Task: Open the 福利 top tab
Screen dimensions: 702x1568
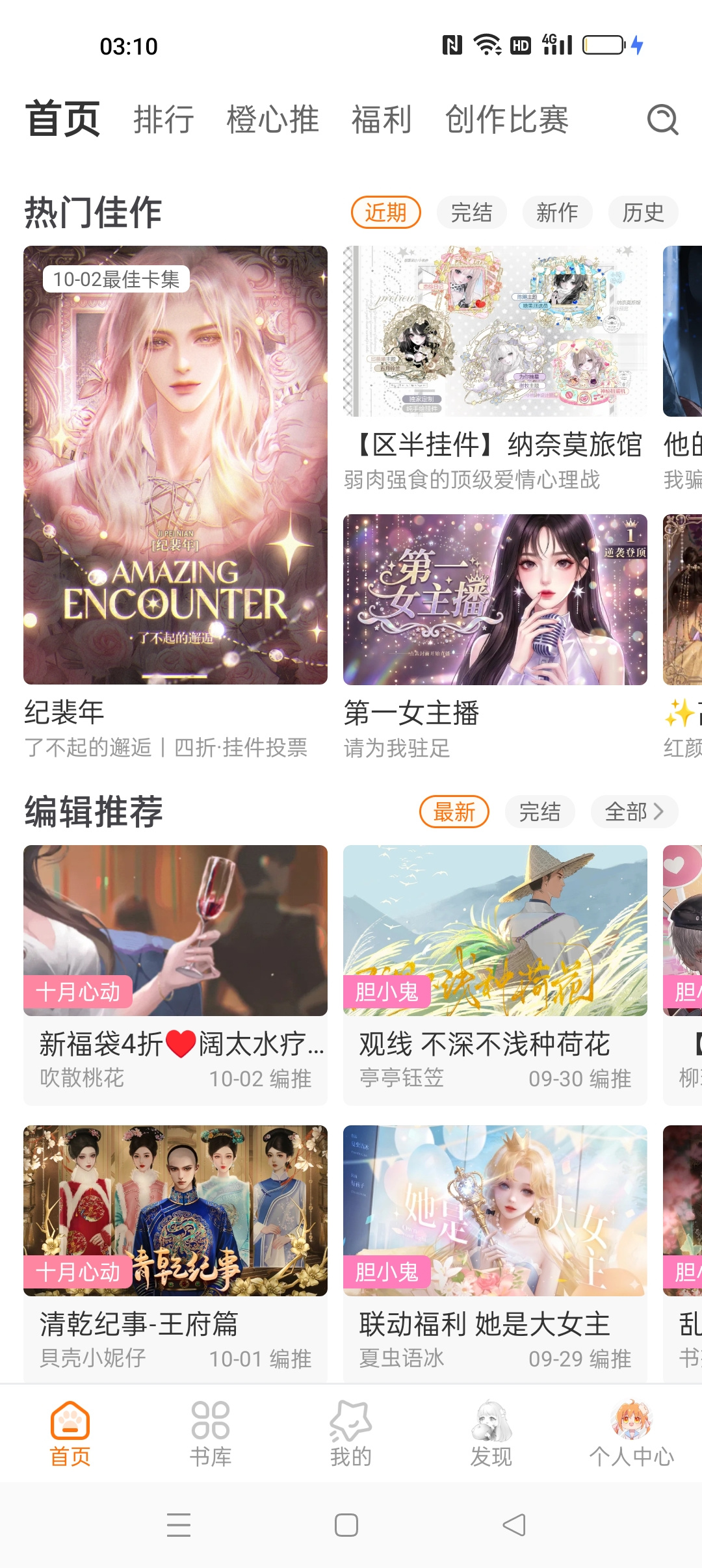Action: (x=382, y=120)
